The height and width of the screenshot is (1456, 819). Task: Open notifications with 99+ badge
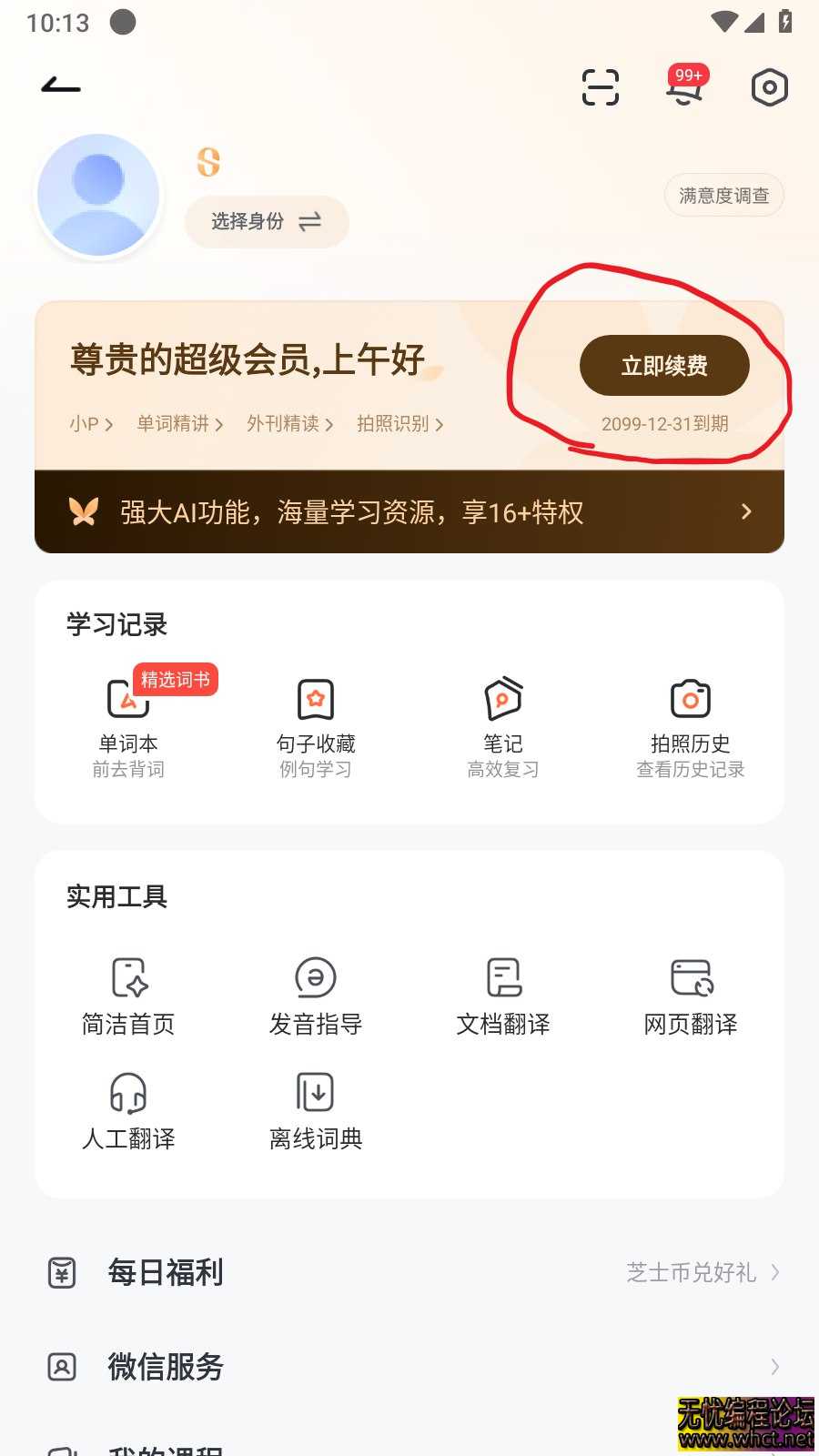tap(684, 89)
